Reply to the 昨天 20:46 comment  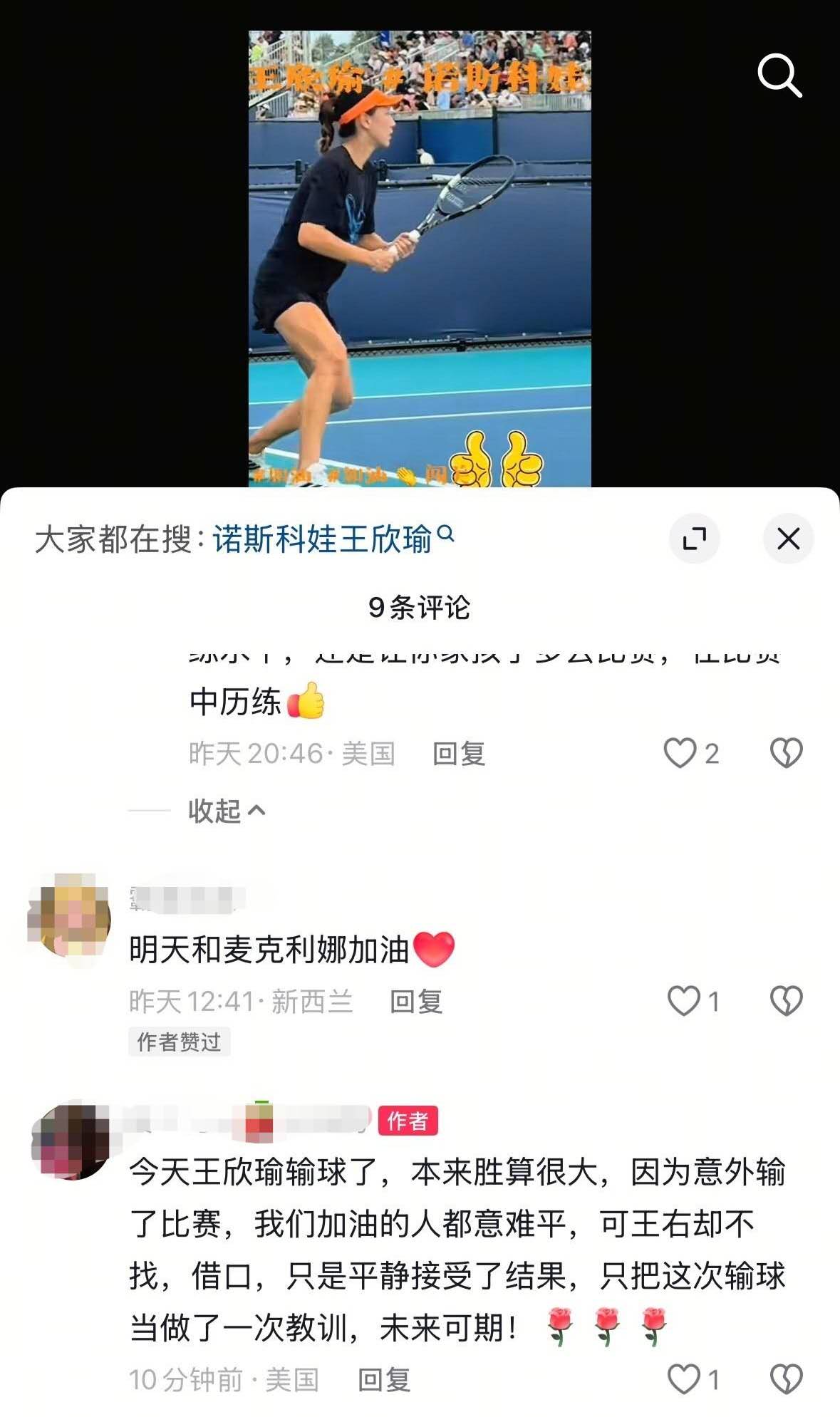pos(458,754)
